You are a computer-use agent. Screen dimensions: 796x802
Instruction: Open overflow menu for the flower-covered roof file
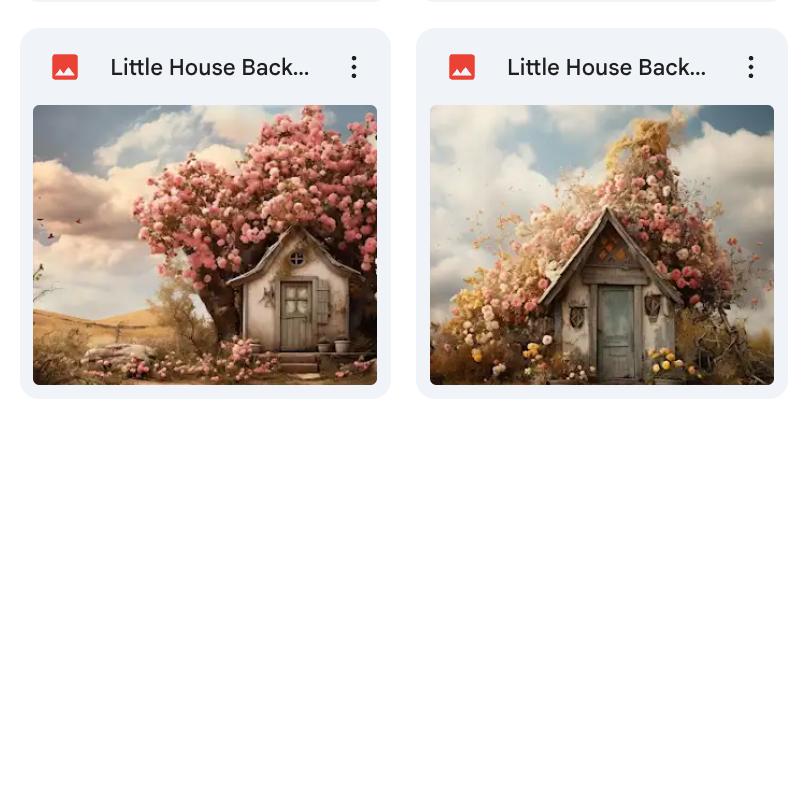click(751, 67)
